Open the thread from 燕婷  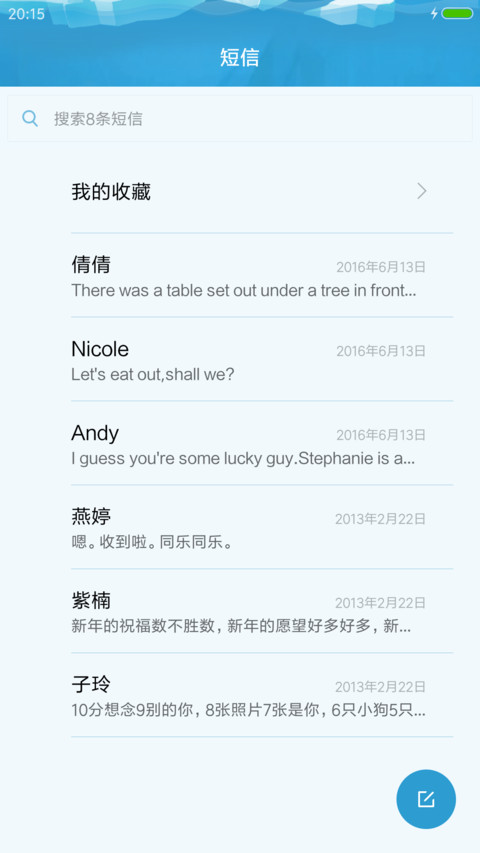point(239,527)
